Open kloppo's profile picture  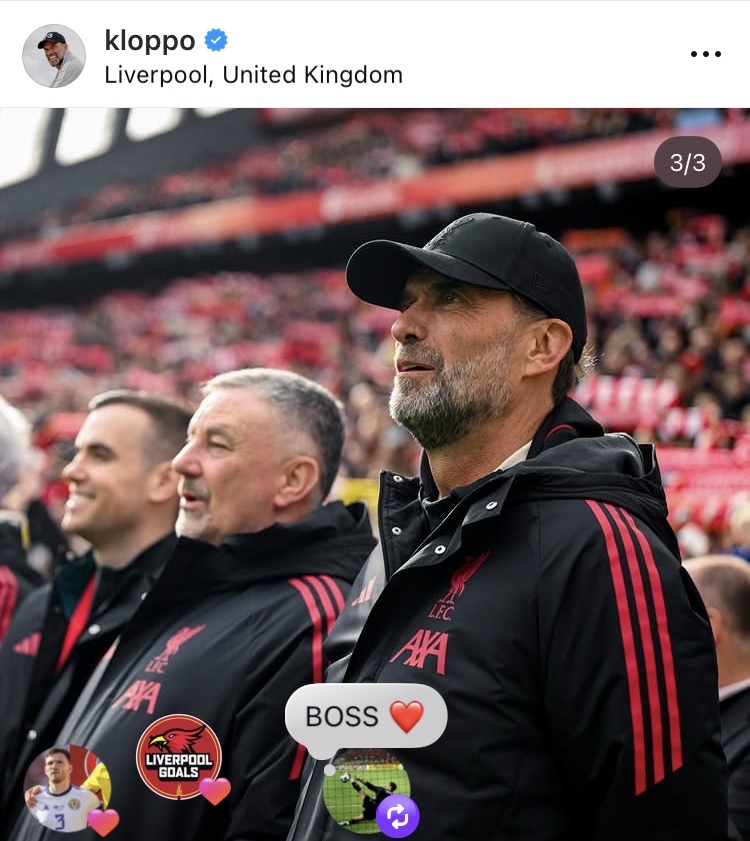click(x=54, y=56)
